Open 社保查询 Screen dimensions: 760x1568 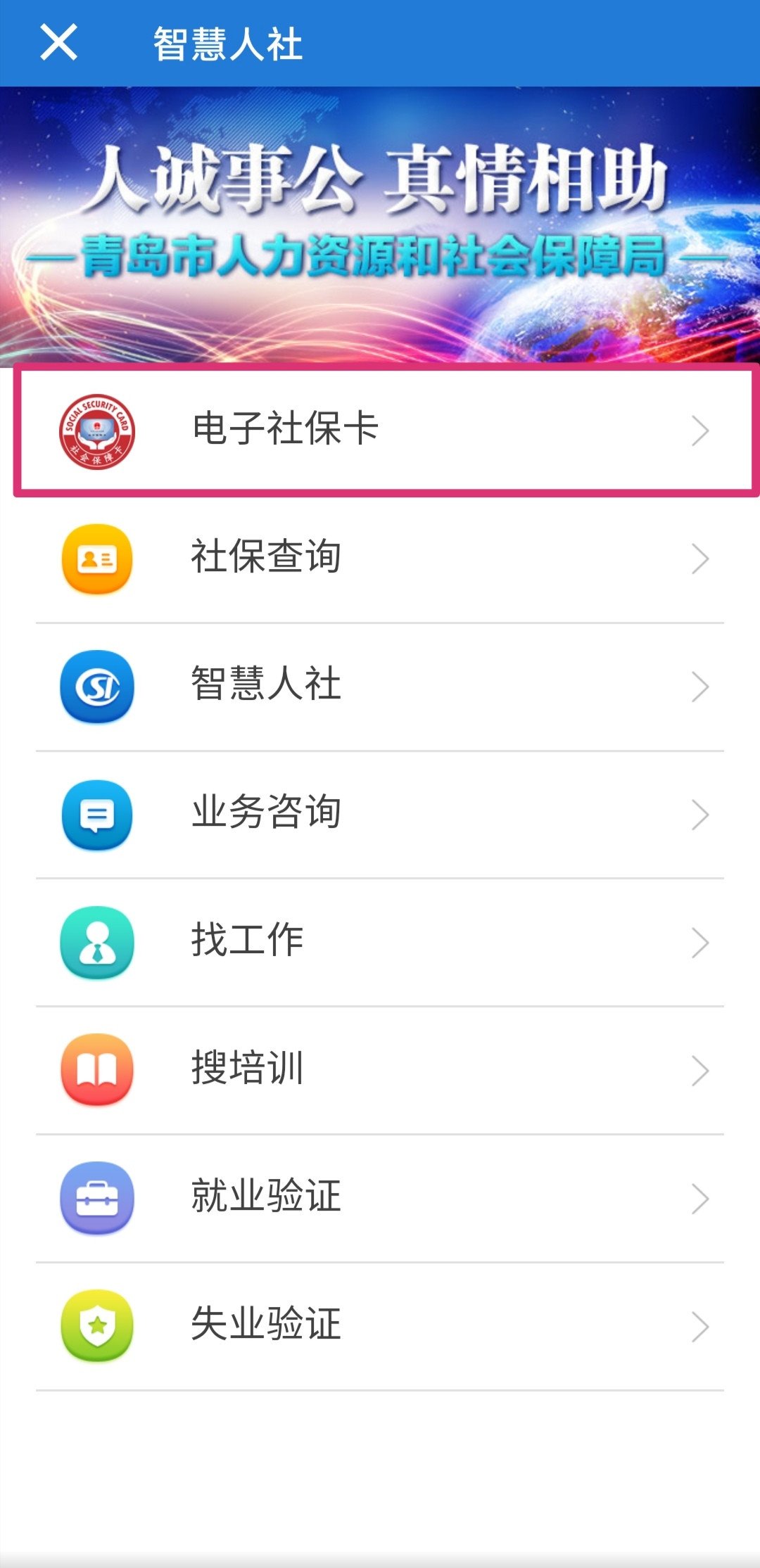380,558
